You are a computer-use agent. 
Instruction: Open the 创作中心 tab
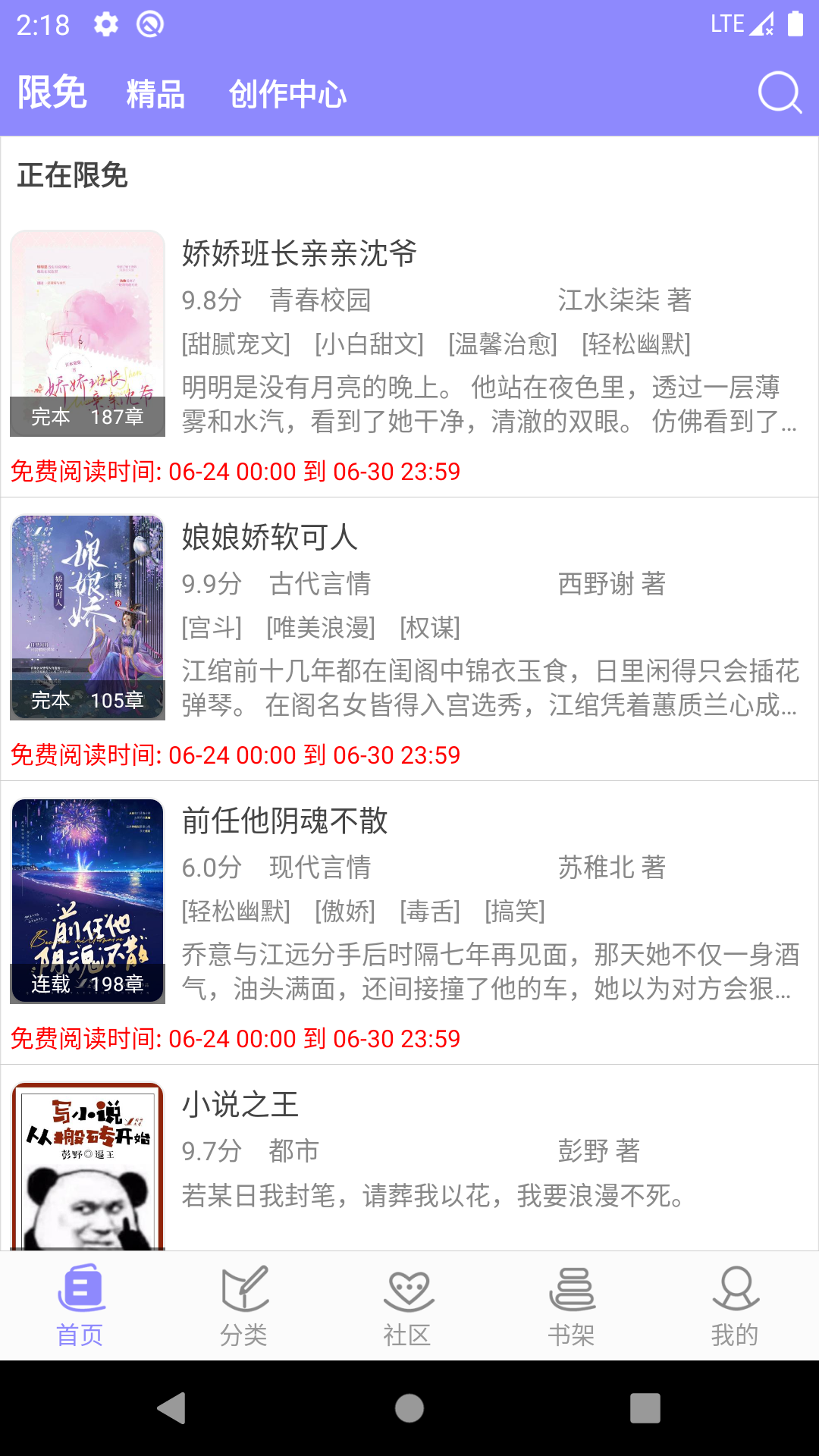[287, 95]
